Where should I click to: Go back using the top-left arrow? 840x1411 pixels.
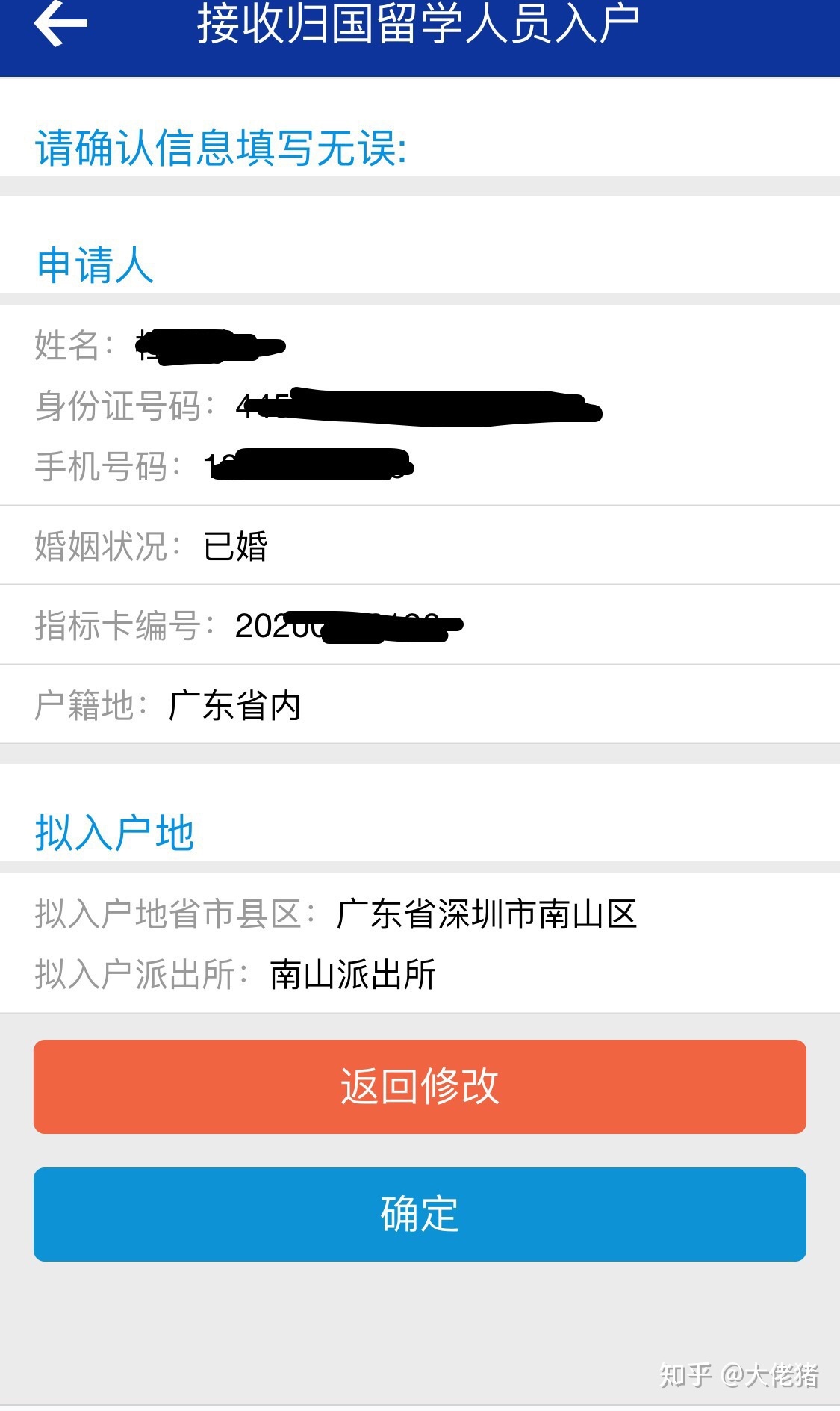pyautogui.click(x=60, y=23)
